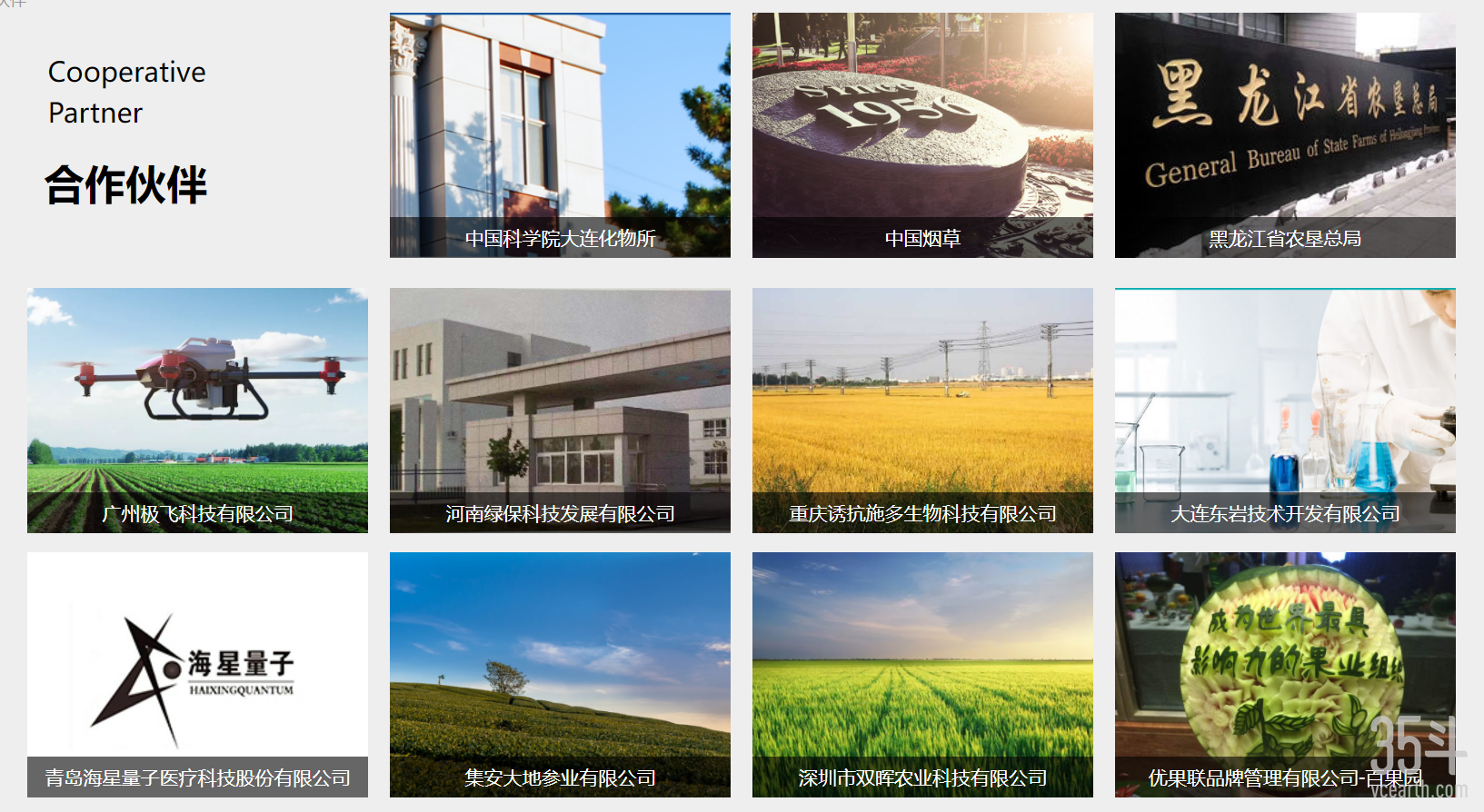1484x812 pixels.
Task: Open the 重庆诱抗施多生物科技有限公司 tile
Action: tap(922, 411)
